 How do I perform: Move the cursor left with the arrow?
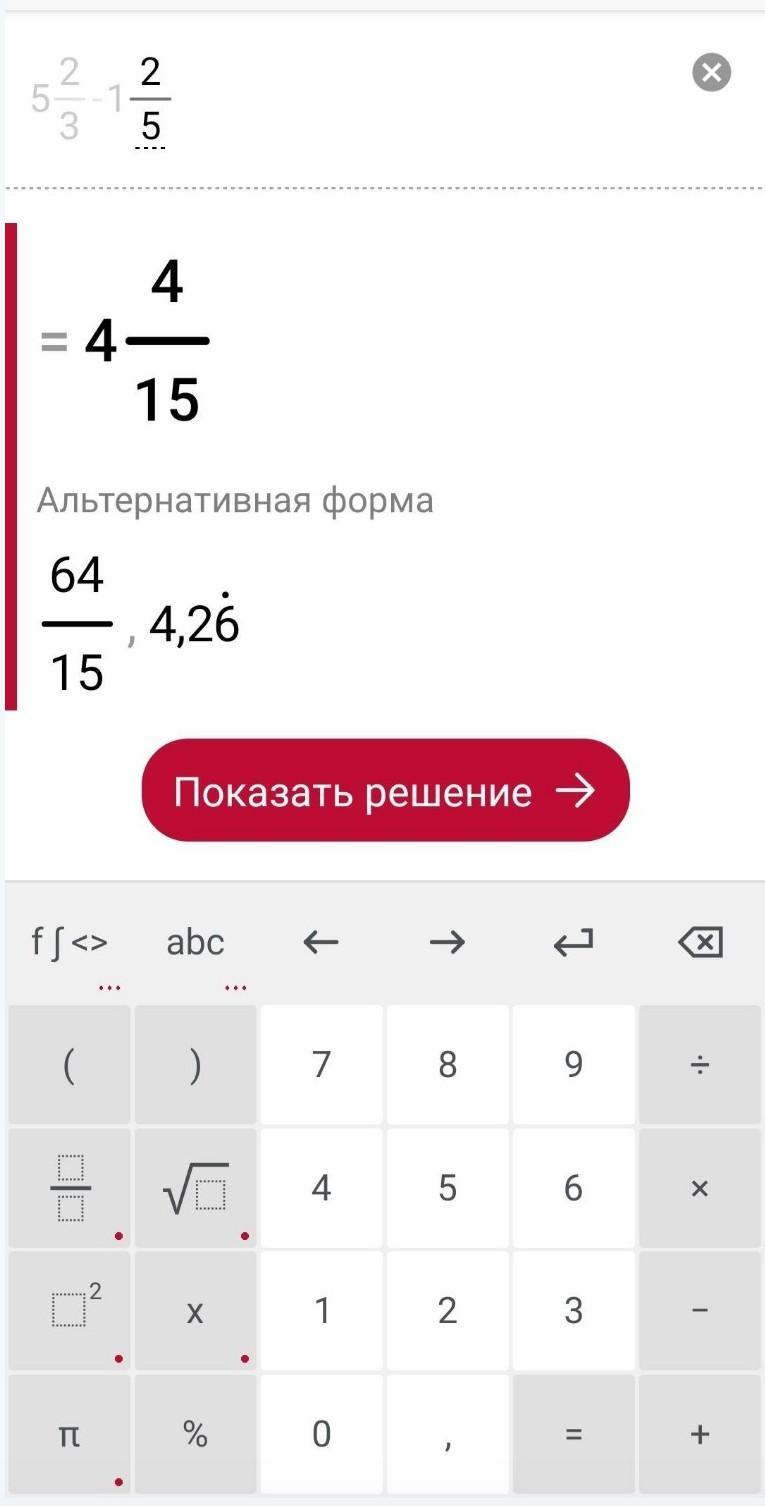point(321,942)
